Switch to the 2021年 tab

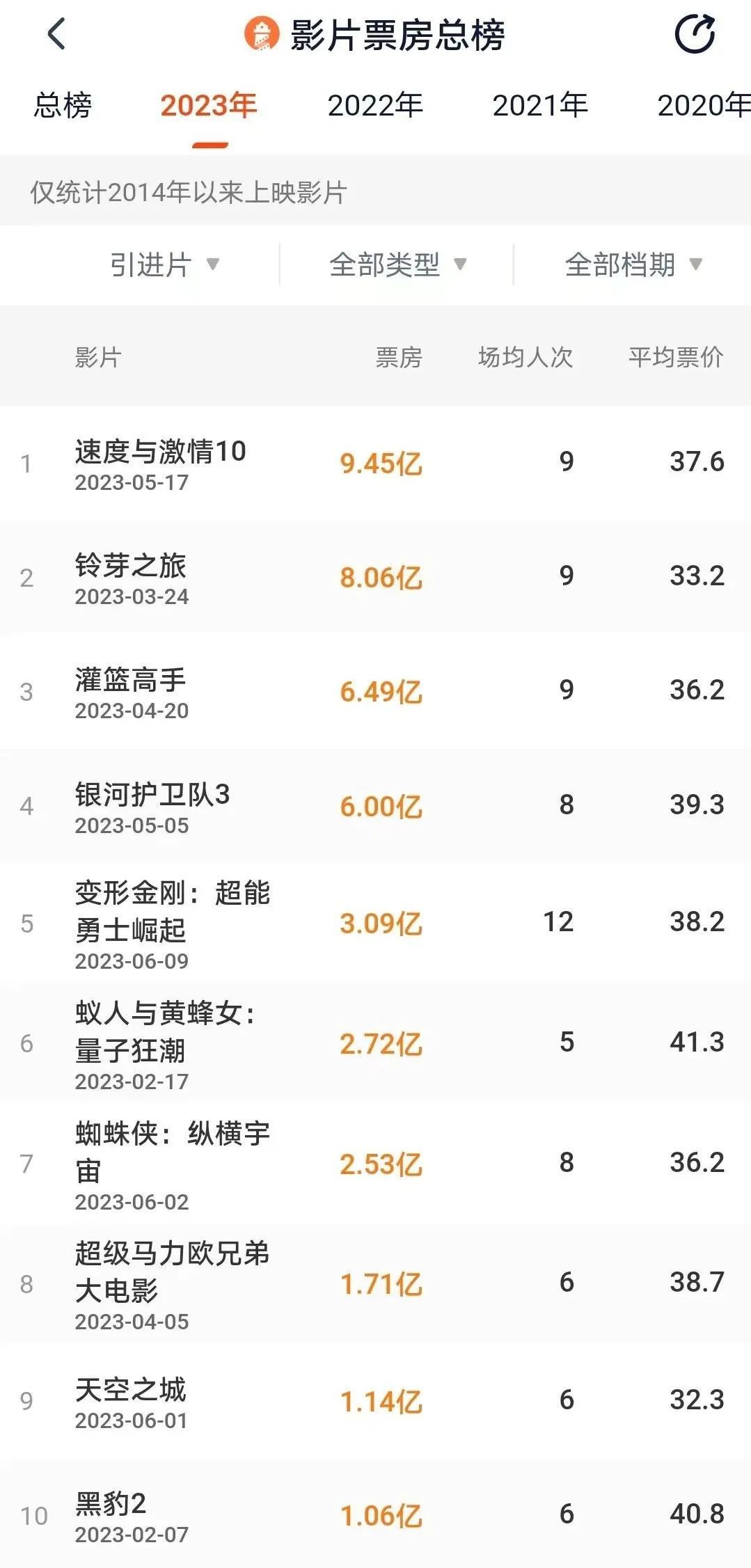click(540, 106)
